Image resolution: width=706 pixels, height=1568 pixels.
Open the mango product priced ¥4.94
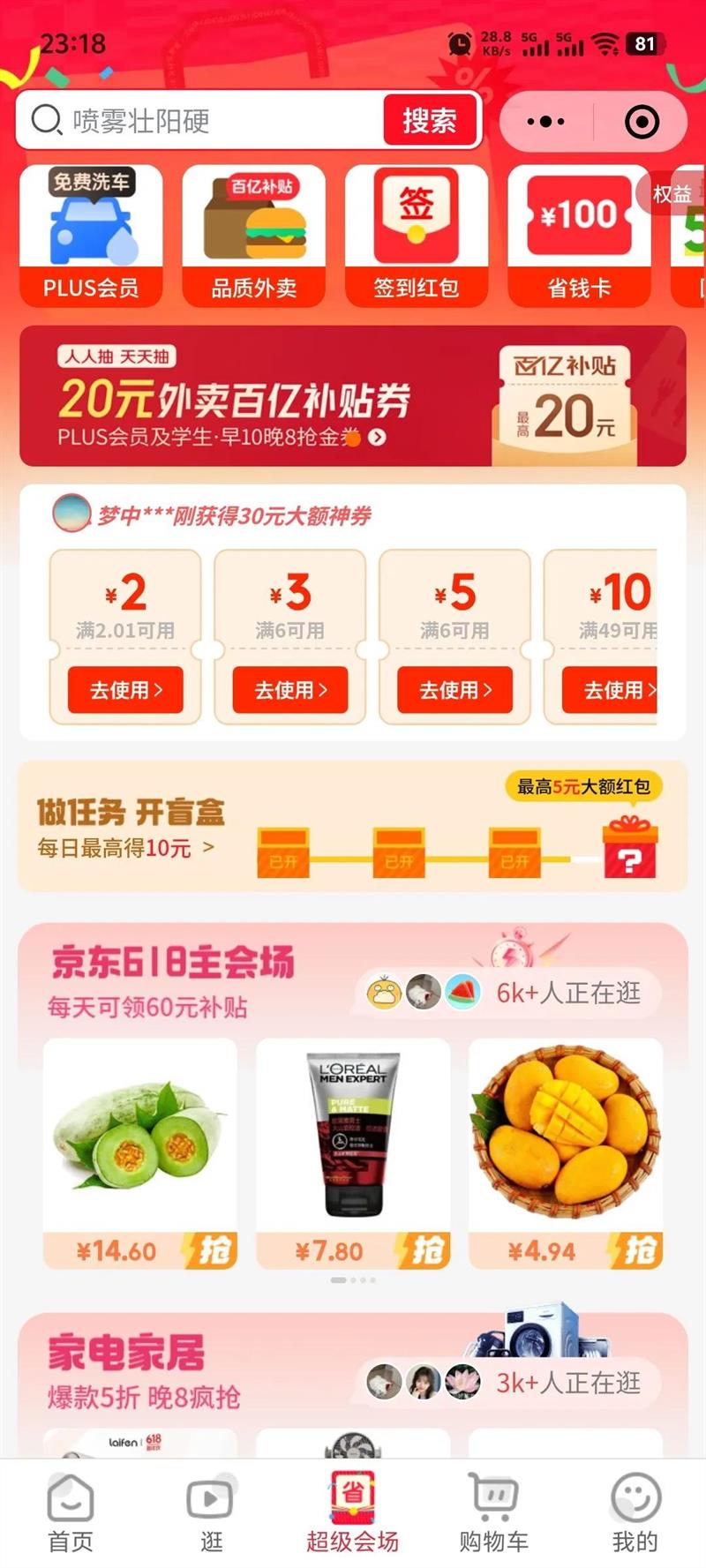566,1153
